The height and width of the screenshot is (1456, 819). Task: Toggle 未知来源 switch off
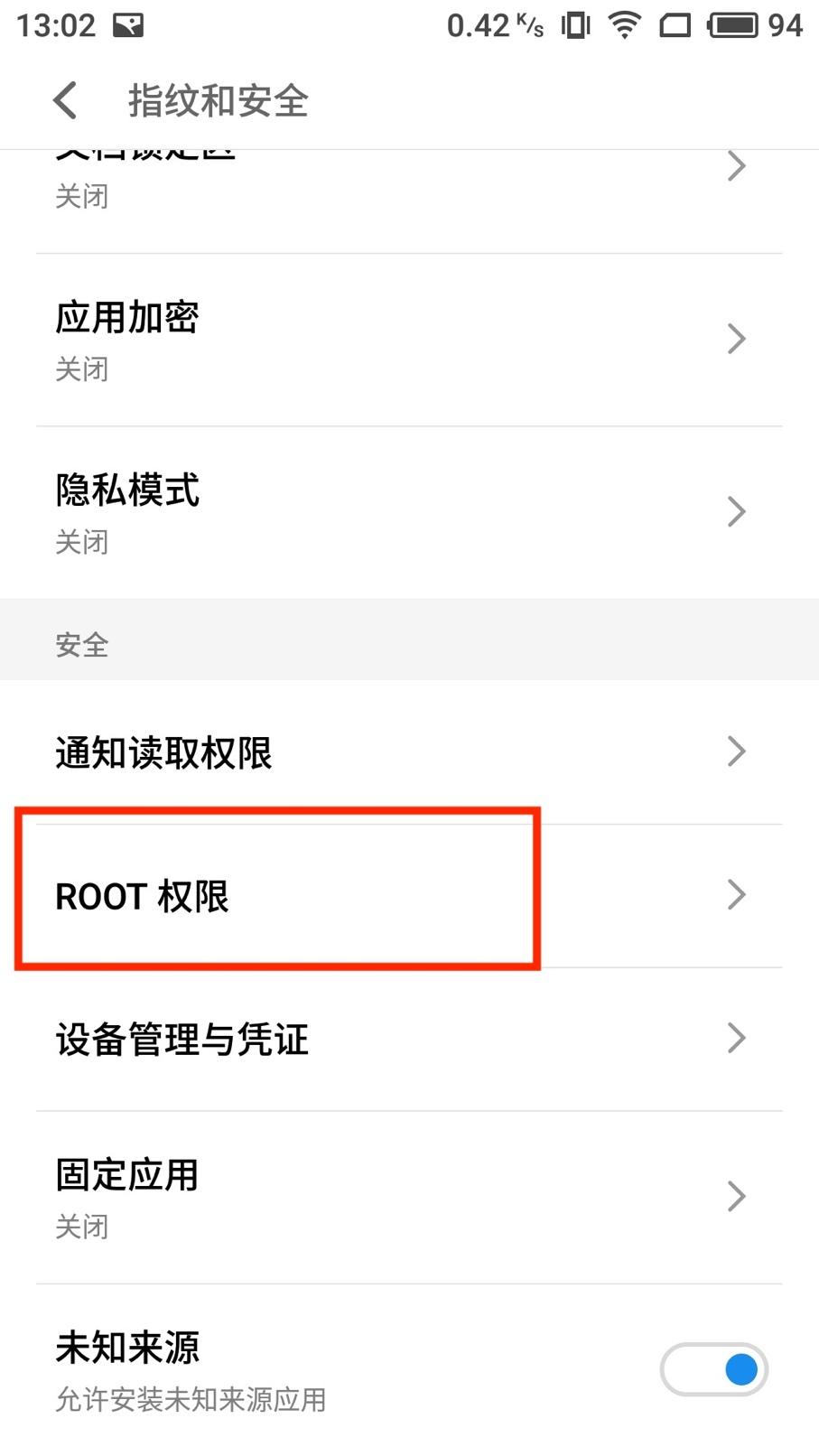pyautogui.click(x=714, y=1369)
